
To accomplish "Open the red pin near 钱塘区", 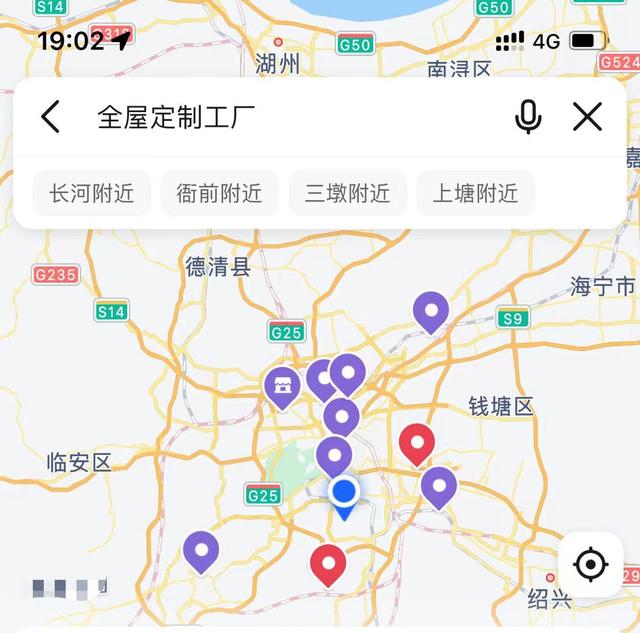I will [x=416, y=442].
